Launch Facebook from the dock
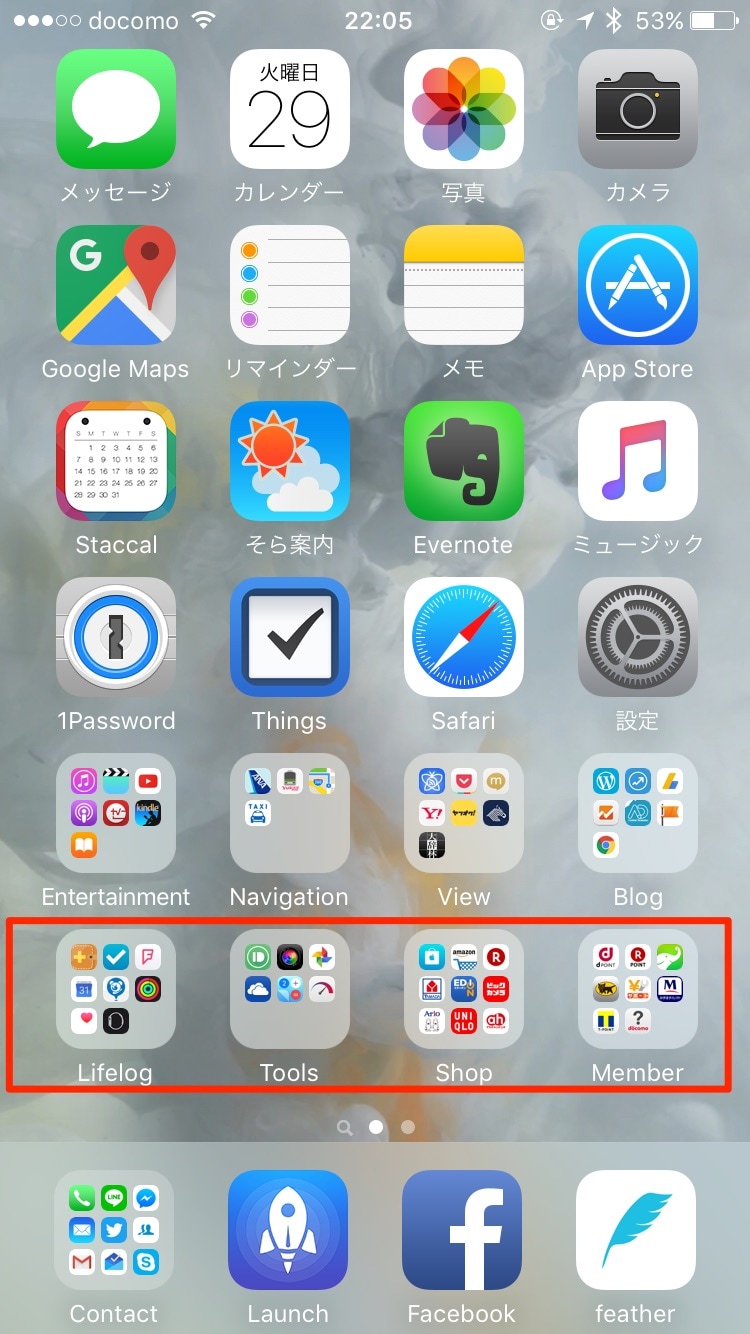This screenshot has width=750, height=1334. pos(462,1230)
